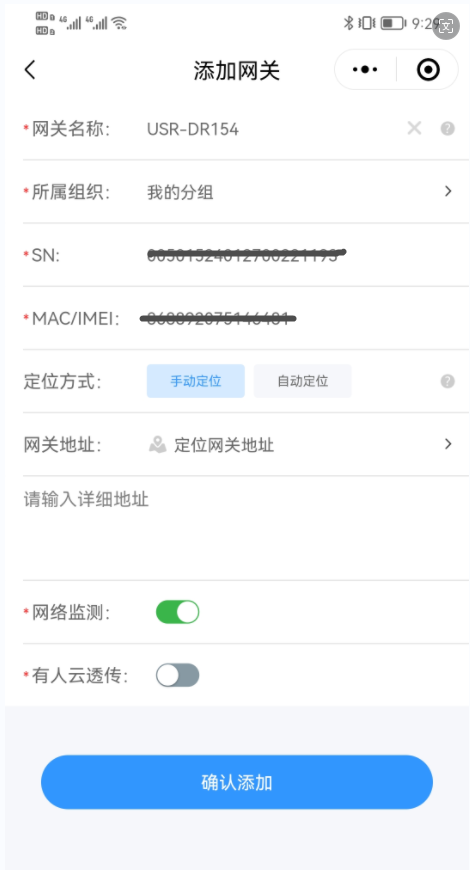Open the help icon beside gateway name
Image resolution: width=470 pixels, height=870 pixels.
point(448,129)
